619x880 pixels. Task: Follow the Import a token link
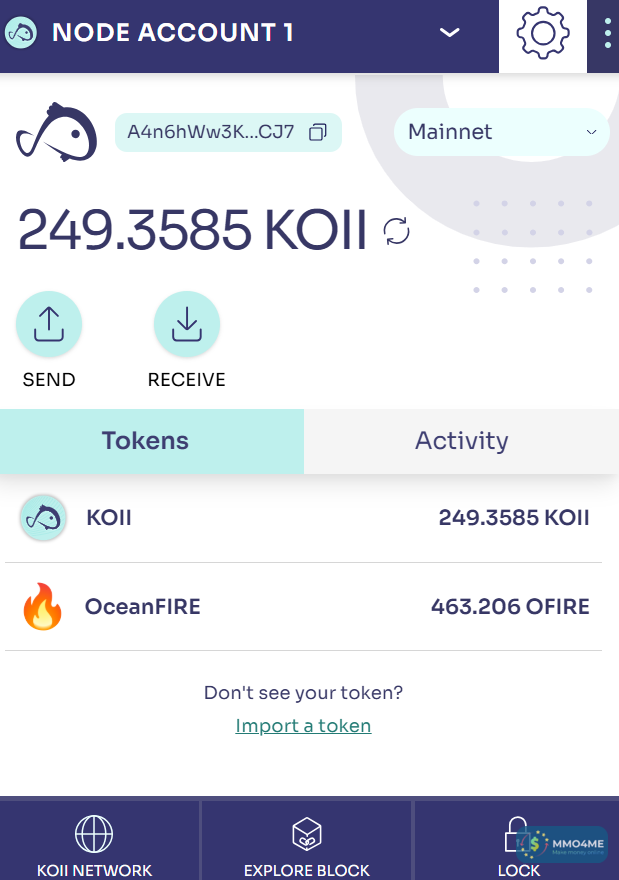pyautogui.click(x=303, y=726)
